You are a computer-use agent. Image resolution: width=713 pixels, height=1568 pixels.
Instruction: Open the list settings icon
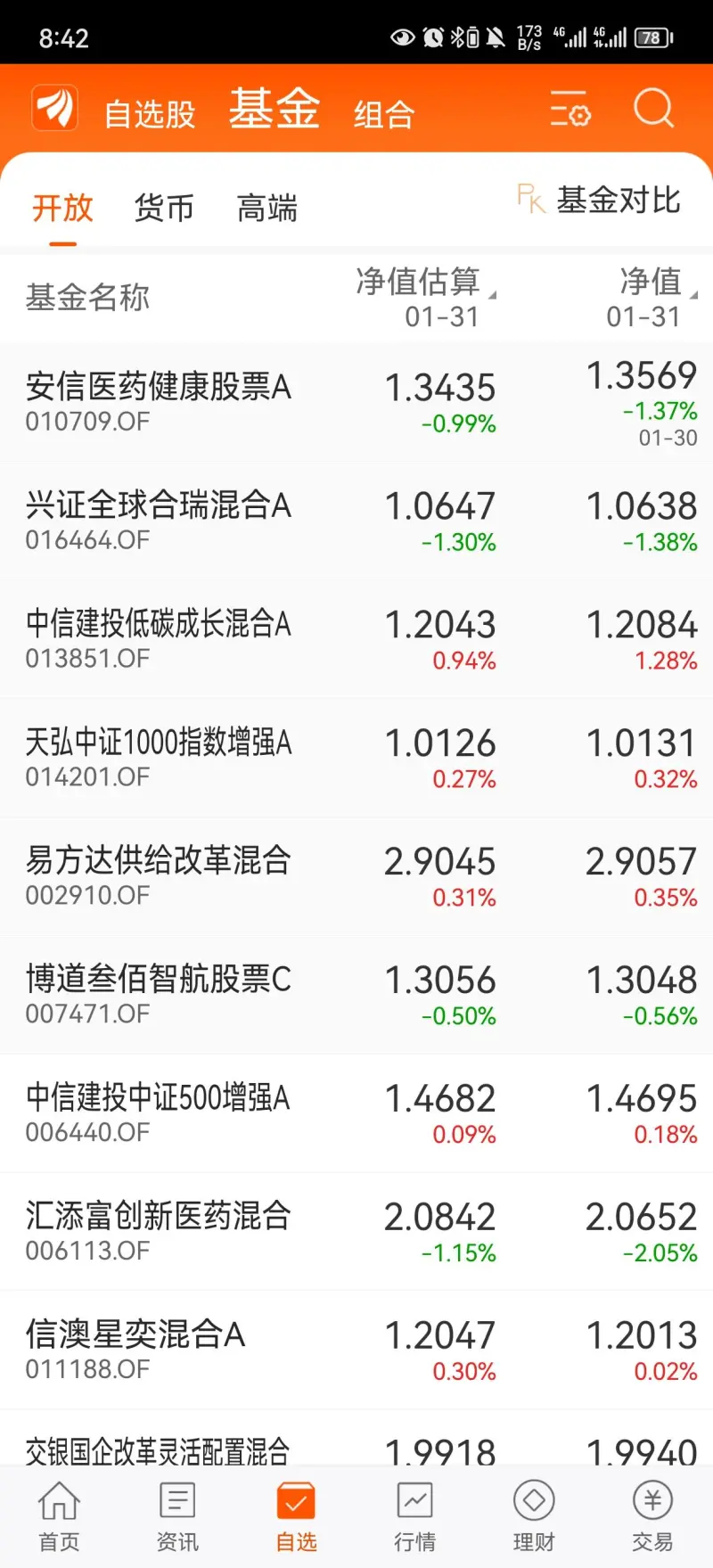pos(570,110)
